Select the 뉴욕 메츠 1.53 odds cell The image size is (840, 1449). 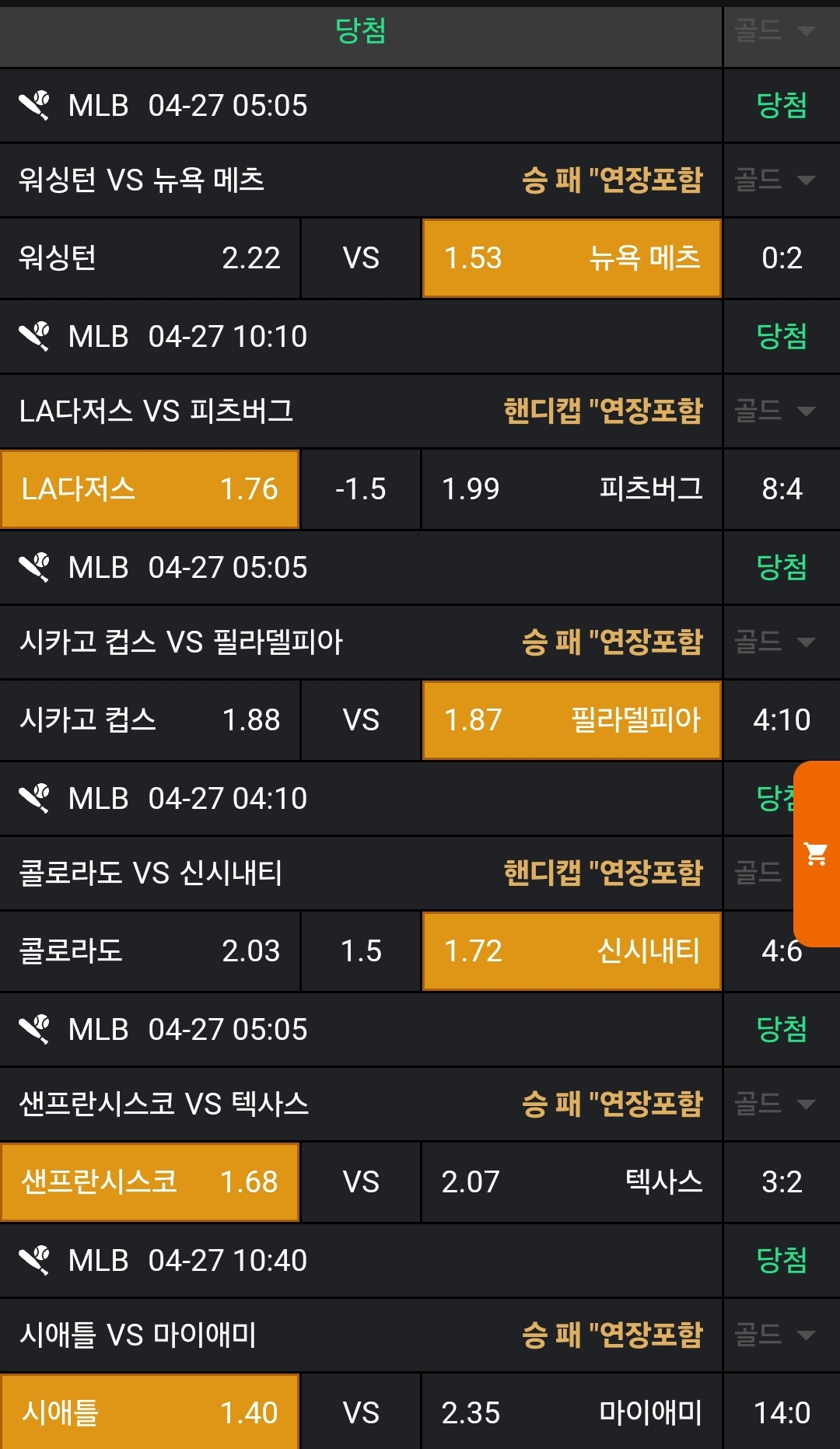[x=572, y=258]
